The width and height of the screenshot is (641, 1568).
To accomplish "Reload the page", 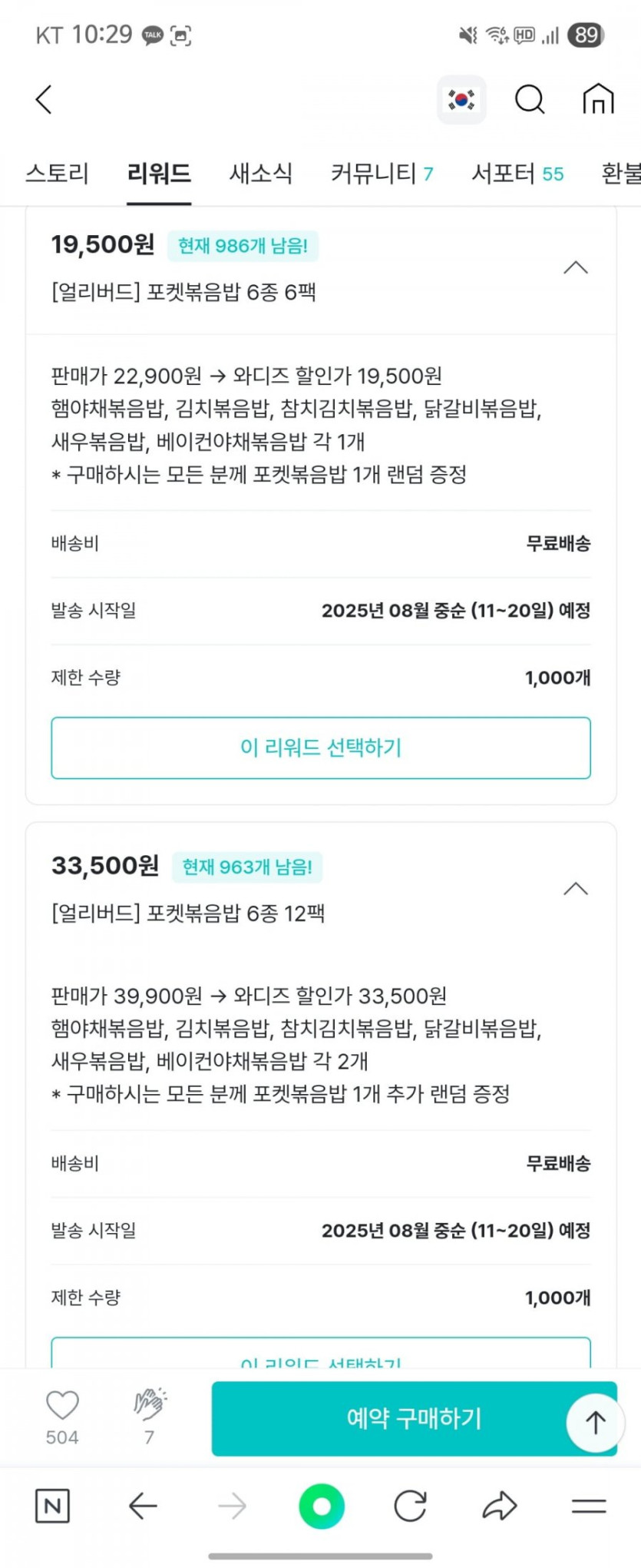I will tap(410, 1506).
